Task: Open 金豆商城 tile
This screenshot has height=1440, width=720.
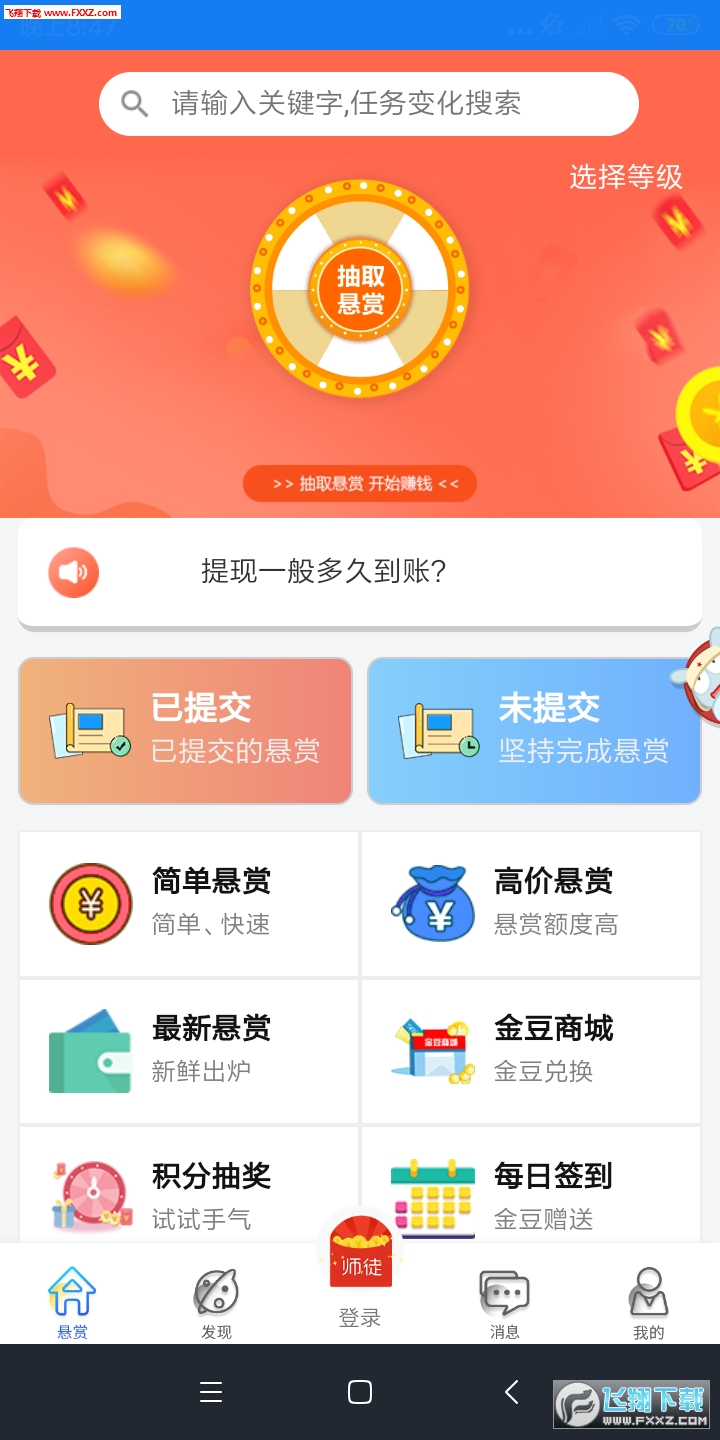Action: coord(531,1051)
